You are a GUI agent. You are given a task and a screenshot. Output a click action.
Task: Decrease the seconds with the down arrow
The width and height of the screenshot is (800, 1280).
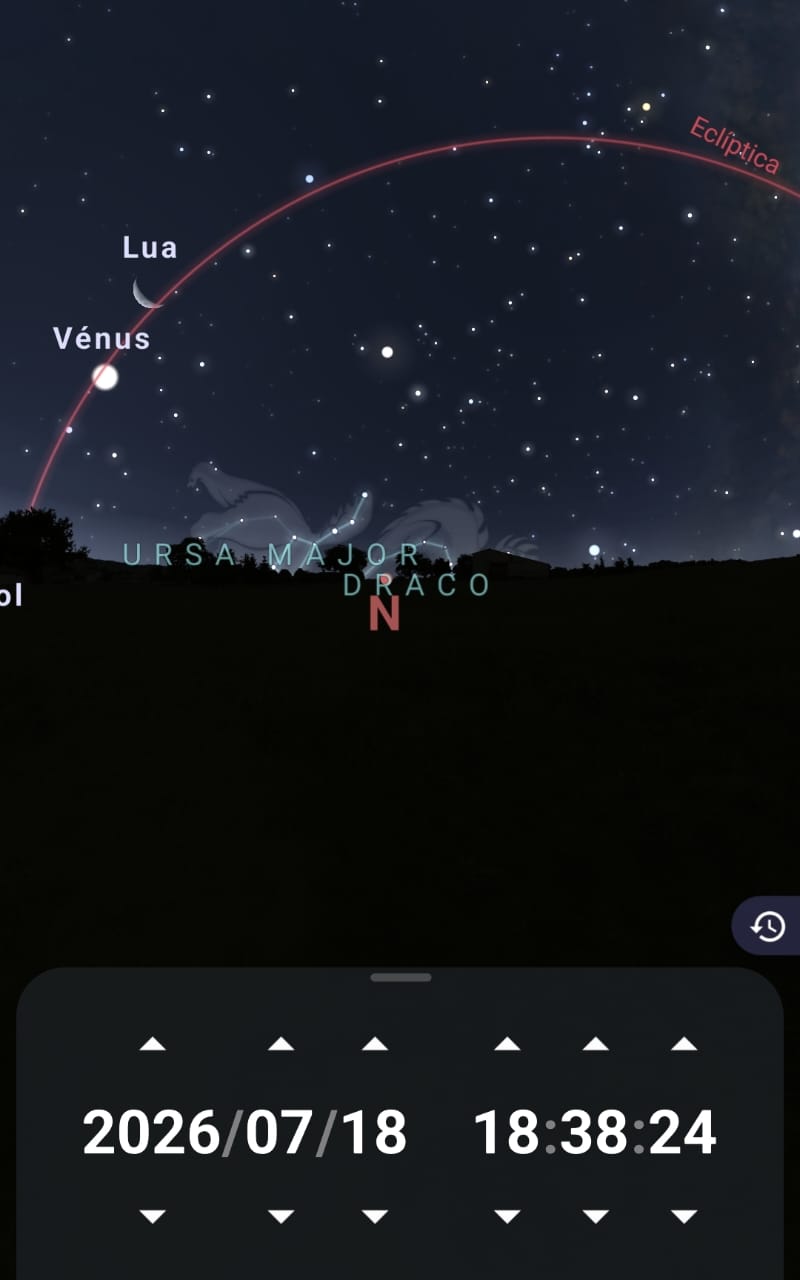point(684,1217)
